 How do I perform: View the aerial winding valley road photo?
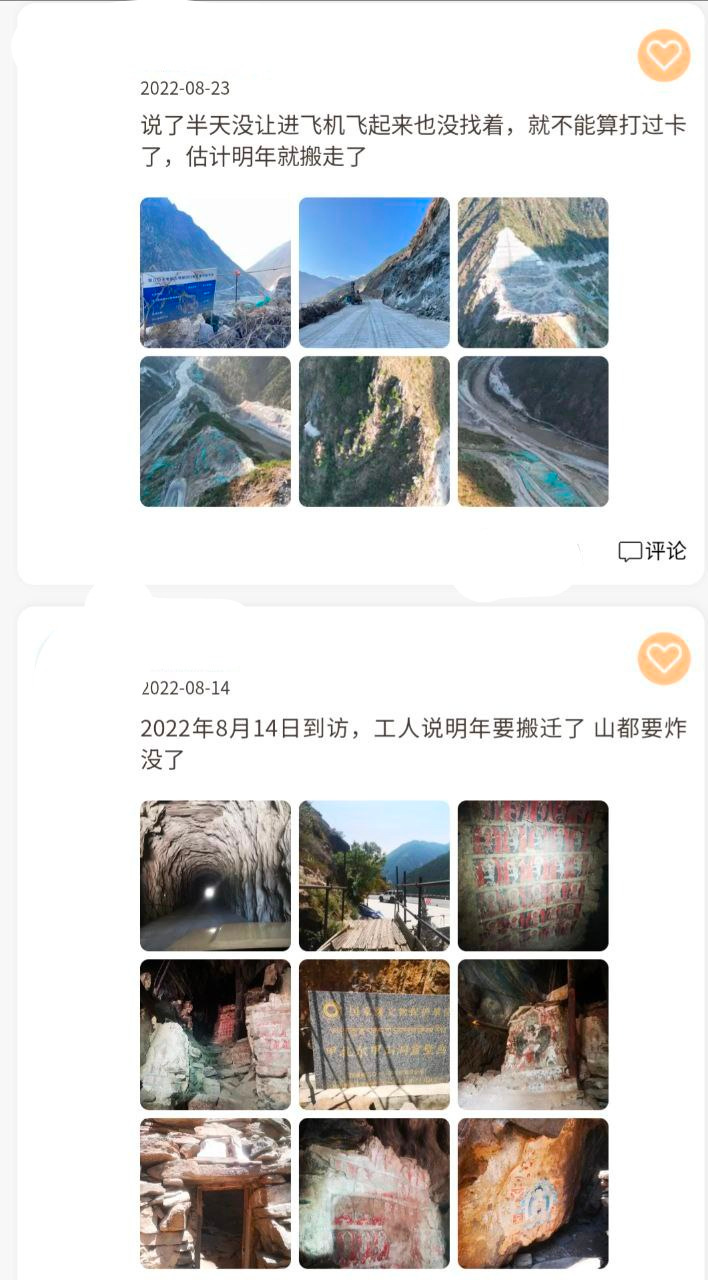215,431
